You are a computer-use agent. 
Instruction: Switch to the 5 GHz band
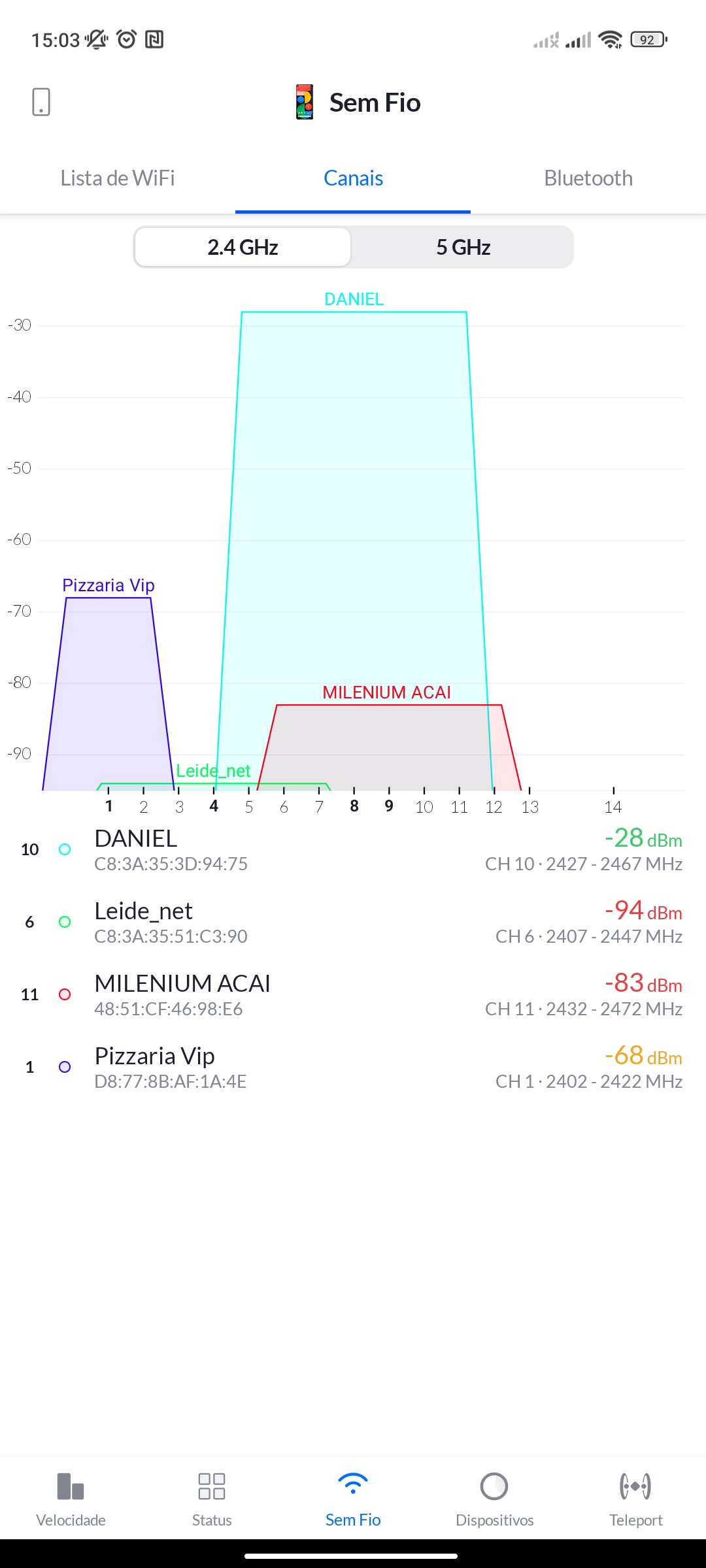463,248
